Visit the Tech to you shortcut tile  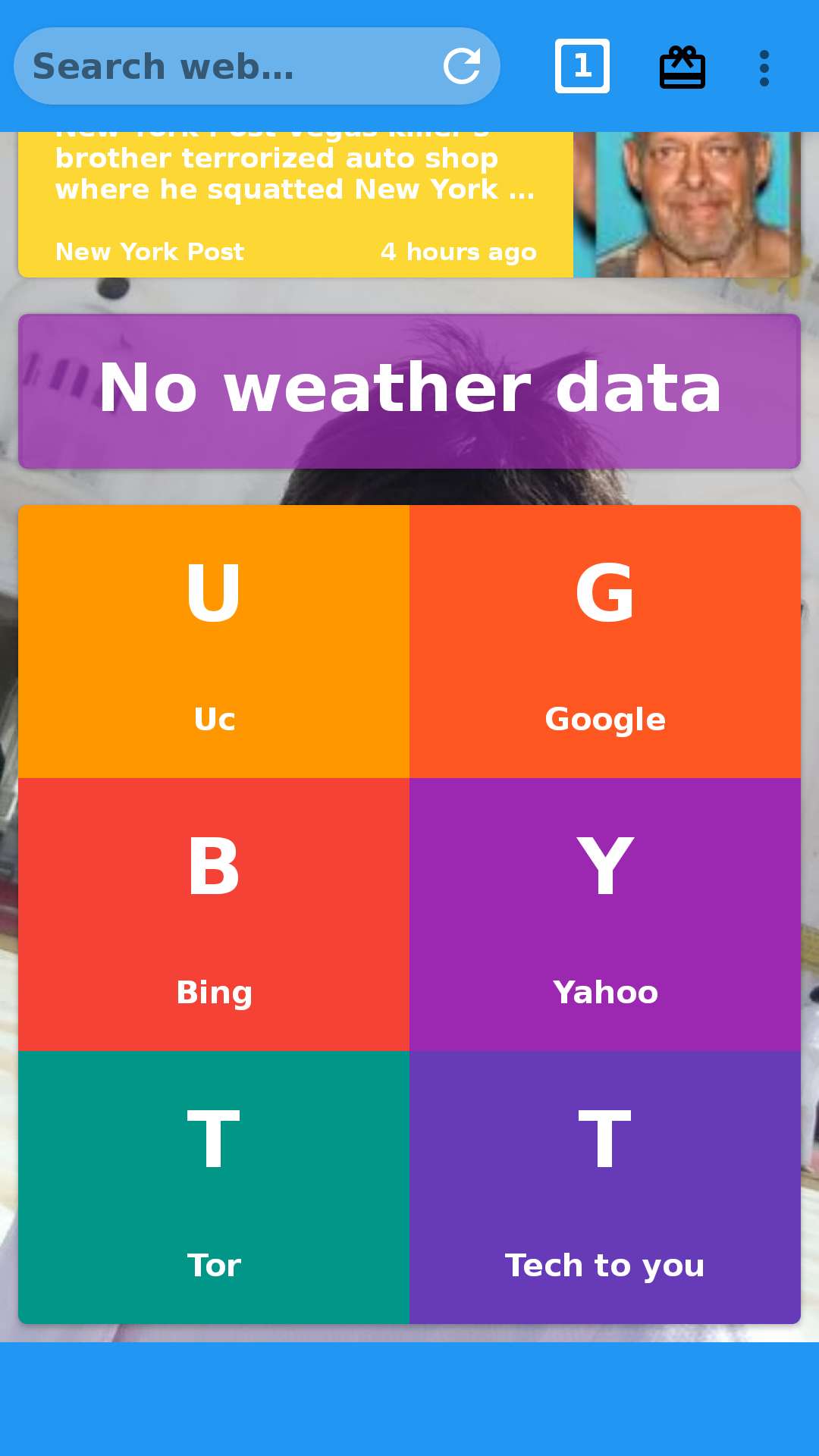[x=605, y=1188]
